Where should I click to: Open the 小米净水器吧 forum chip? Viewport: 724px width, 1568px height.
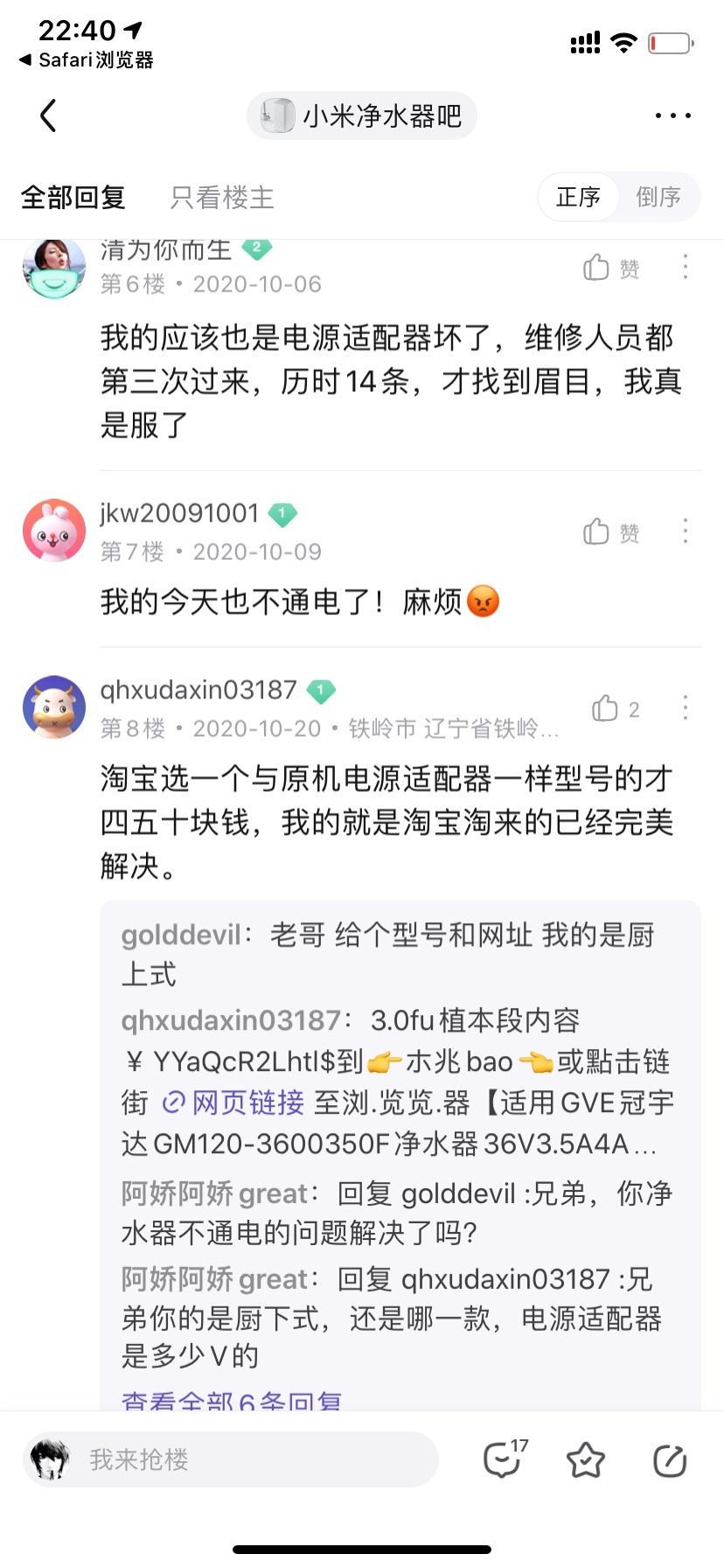point(362,115)
